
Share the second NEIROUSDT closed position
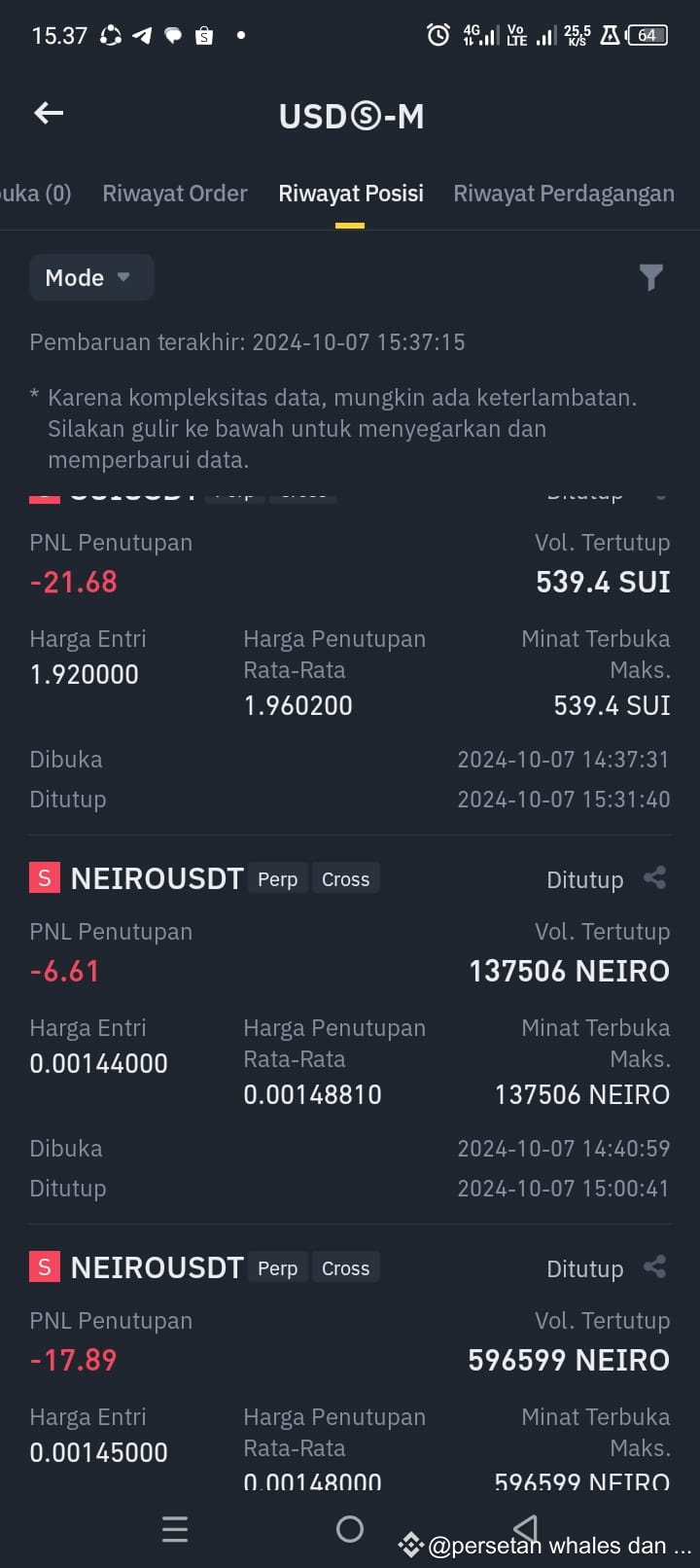[x=653, y=1265]
